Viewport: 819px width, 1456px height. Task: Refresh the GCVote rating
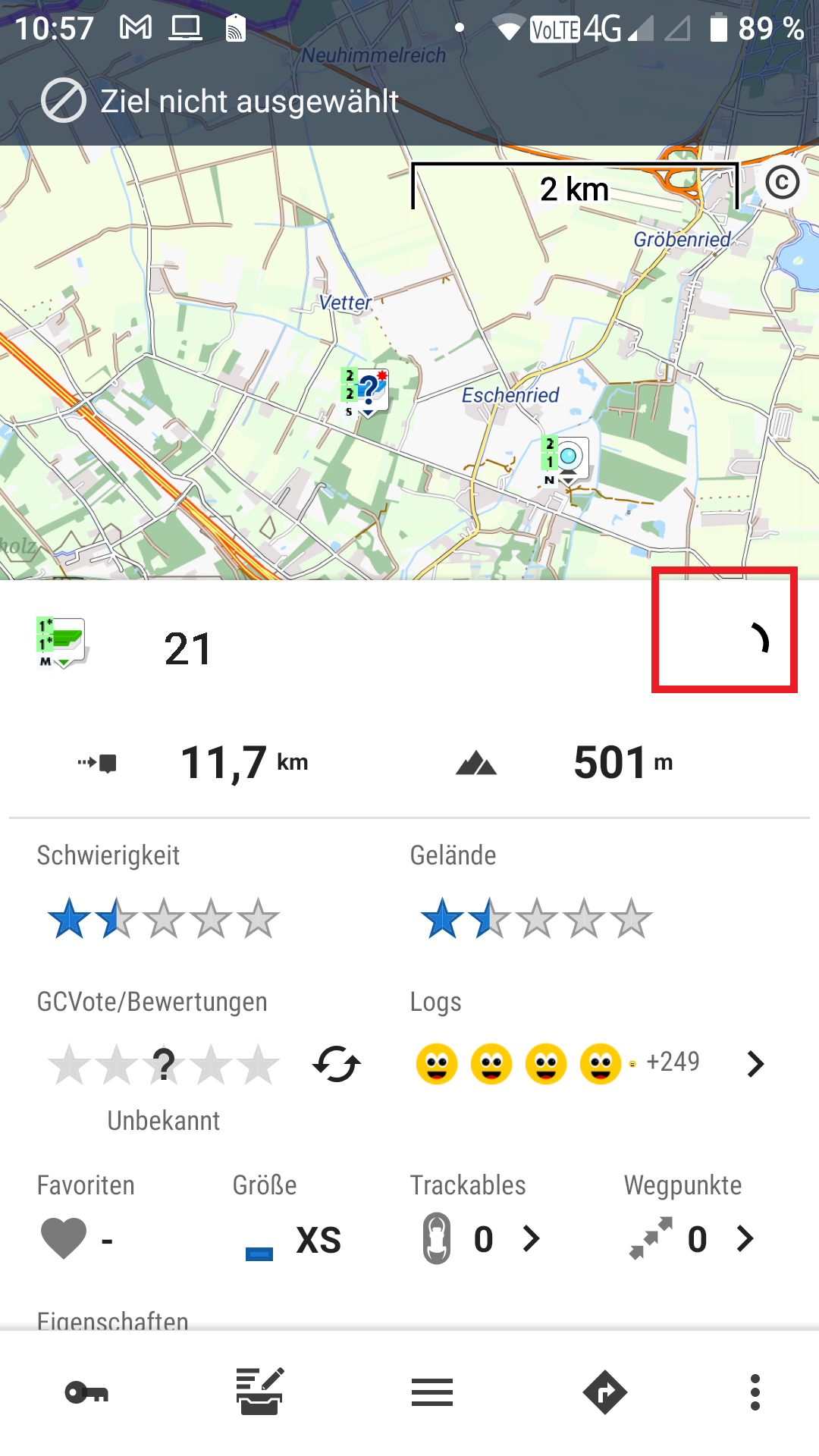pyautogui.click(x=336, y=1064)
